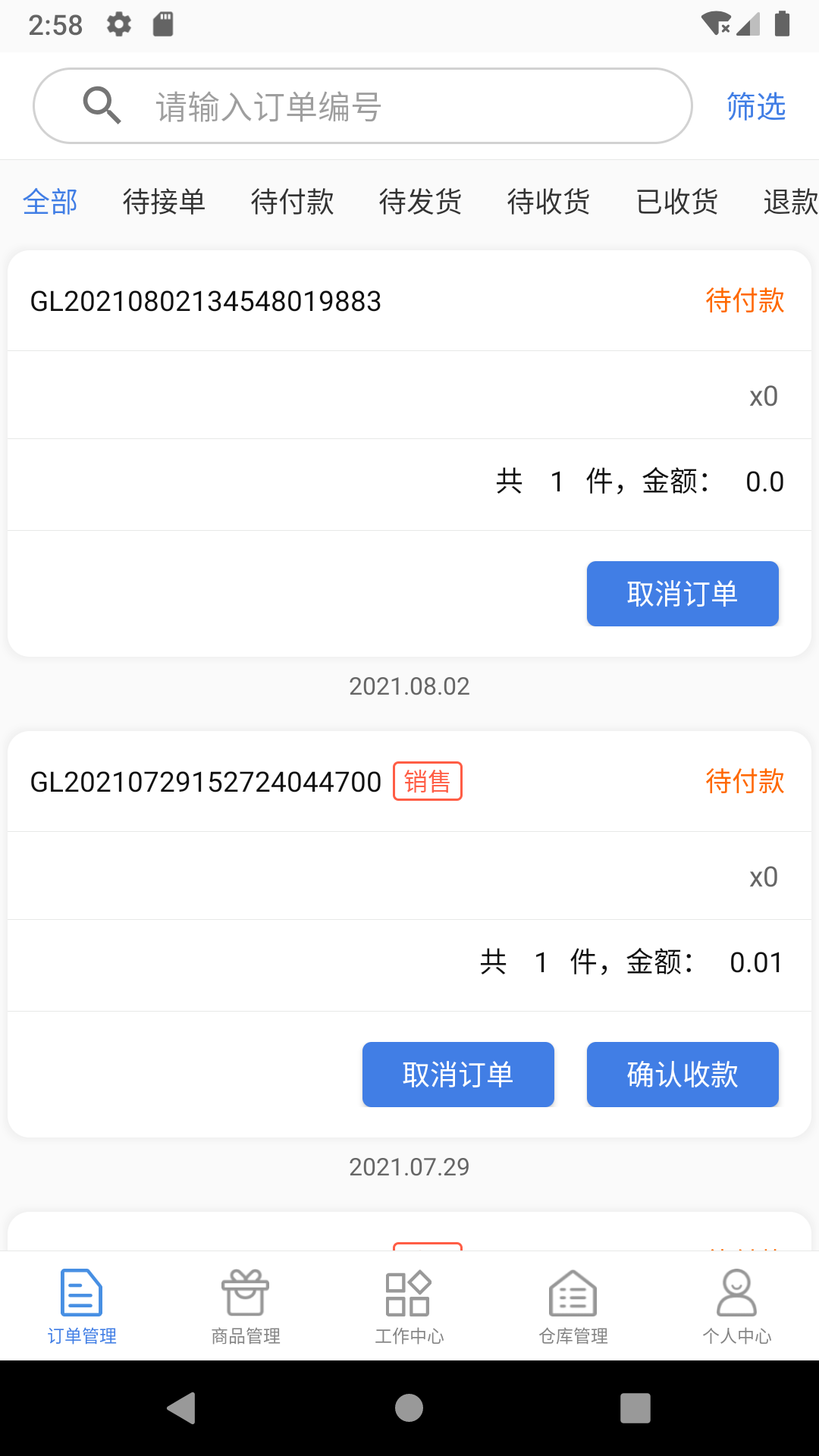The width and height of the screenshot is (819, 1456).
Task: Open the 工作中心 tab
Action: coord(409,1307)
